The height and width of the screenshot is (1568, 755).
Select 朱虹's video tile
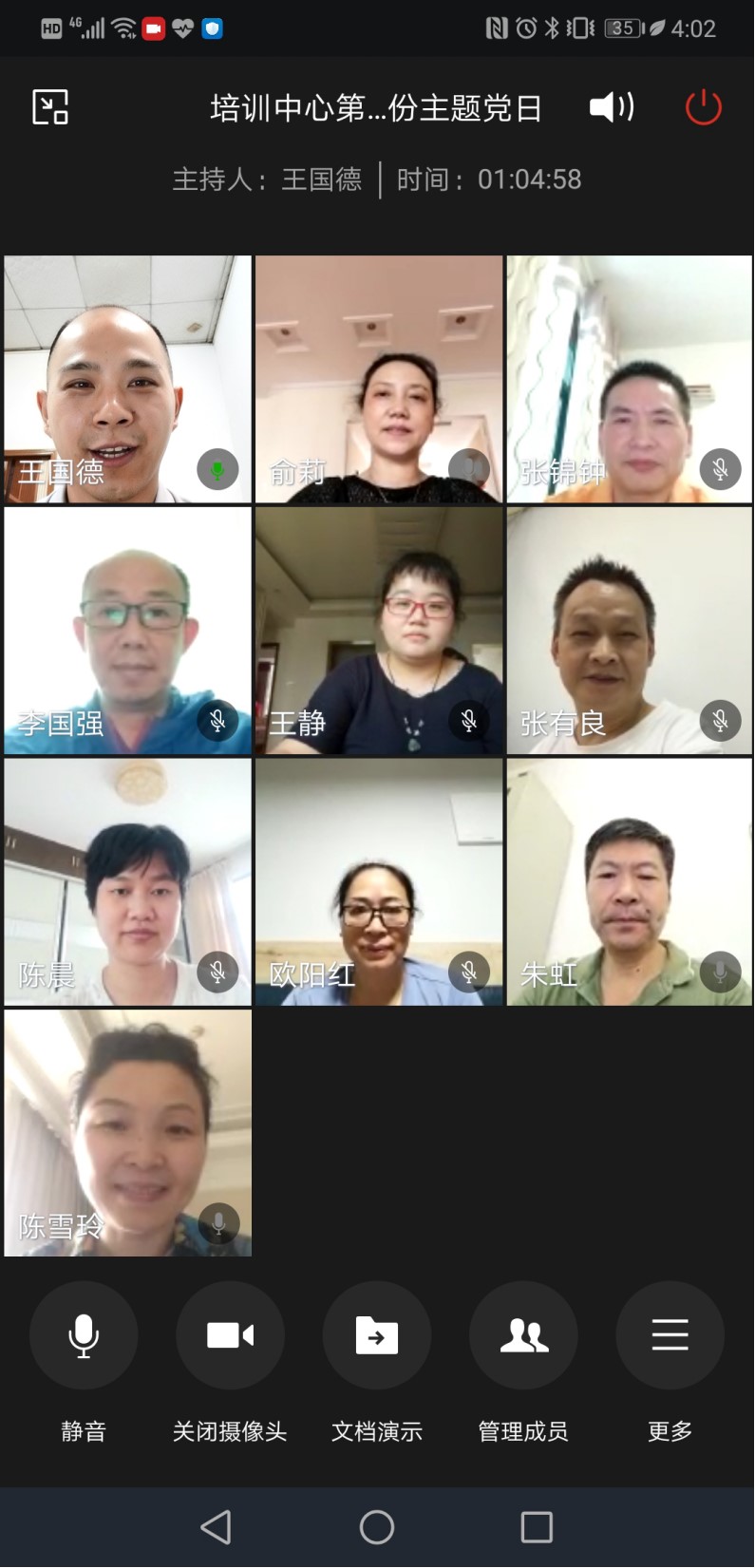tap(629, 880)
